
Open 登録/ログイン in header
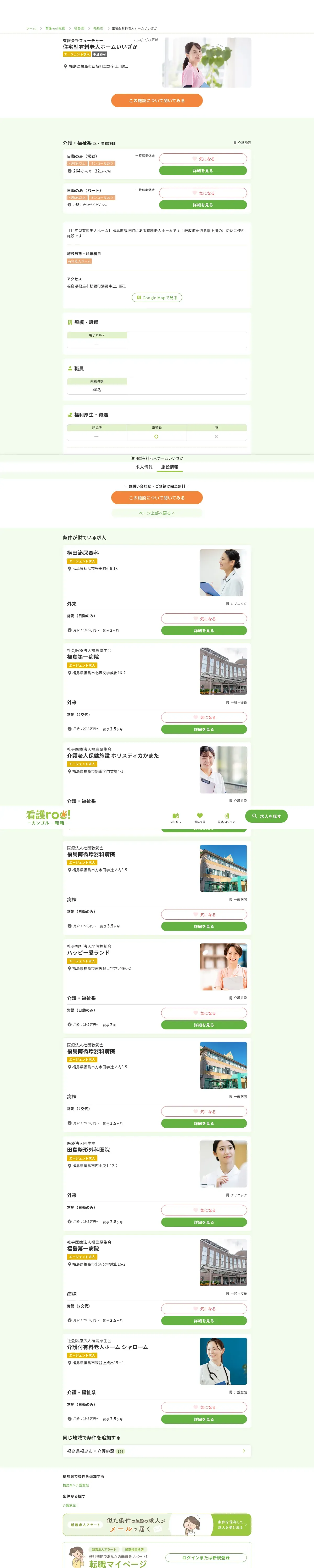[226, 817]
